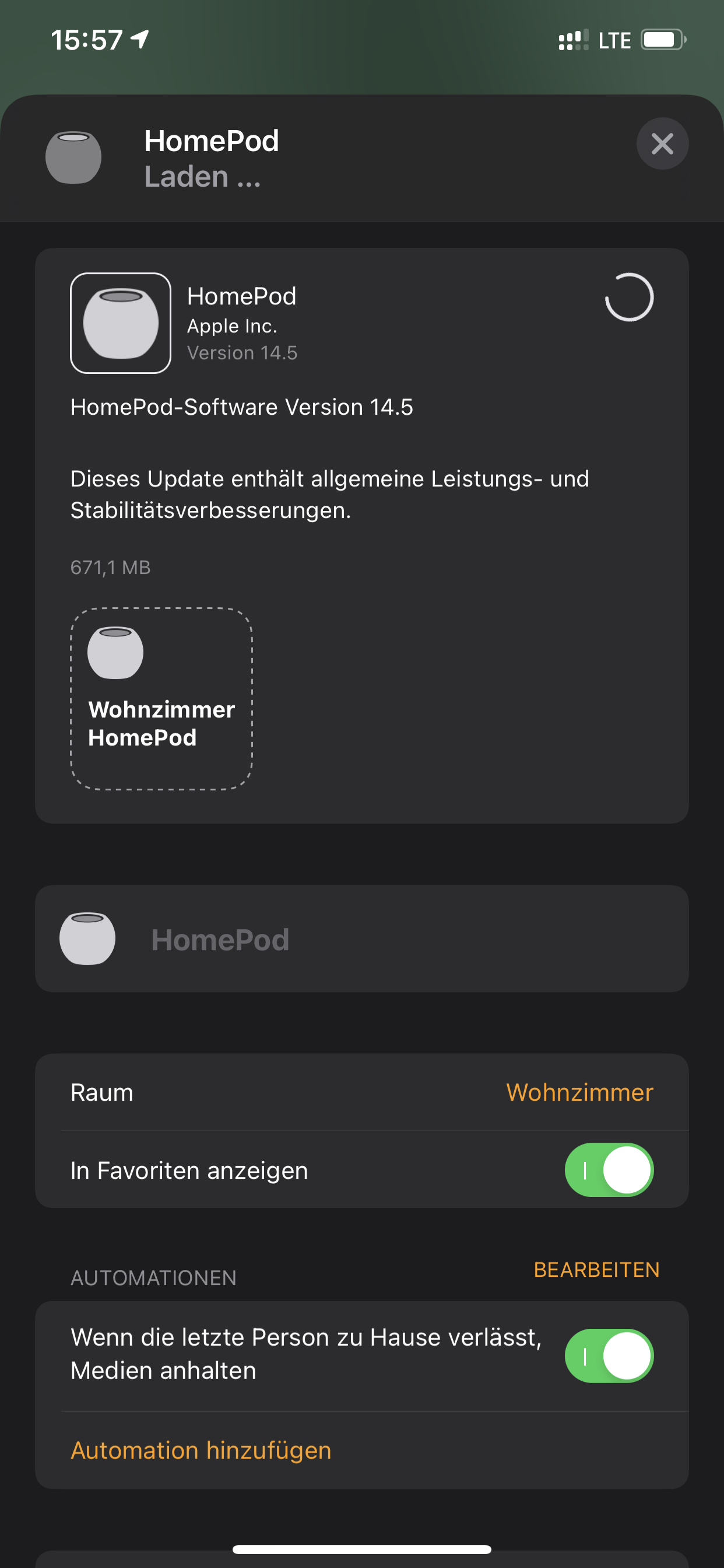Close the HomePod settings sheet

click(x=662, y=143)
